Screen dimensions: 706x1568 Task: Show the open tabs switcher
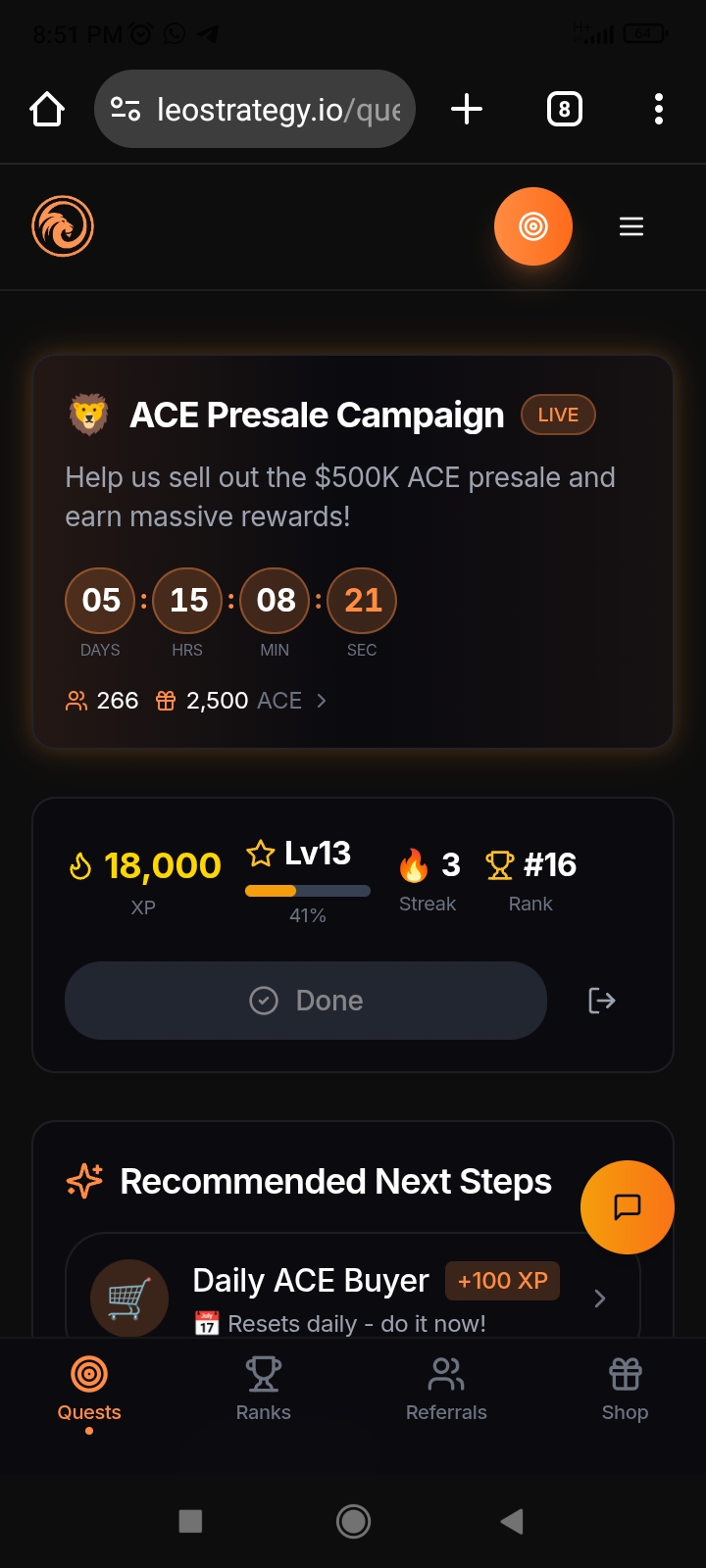(564, 110)
